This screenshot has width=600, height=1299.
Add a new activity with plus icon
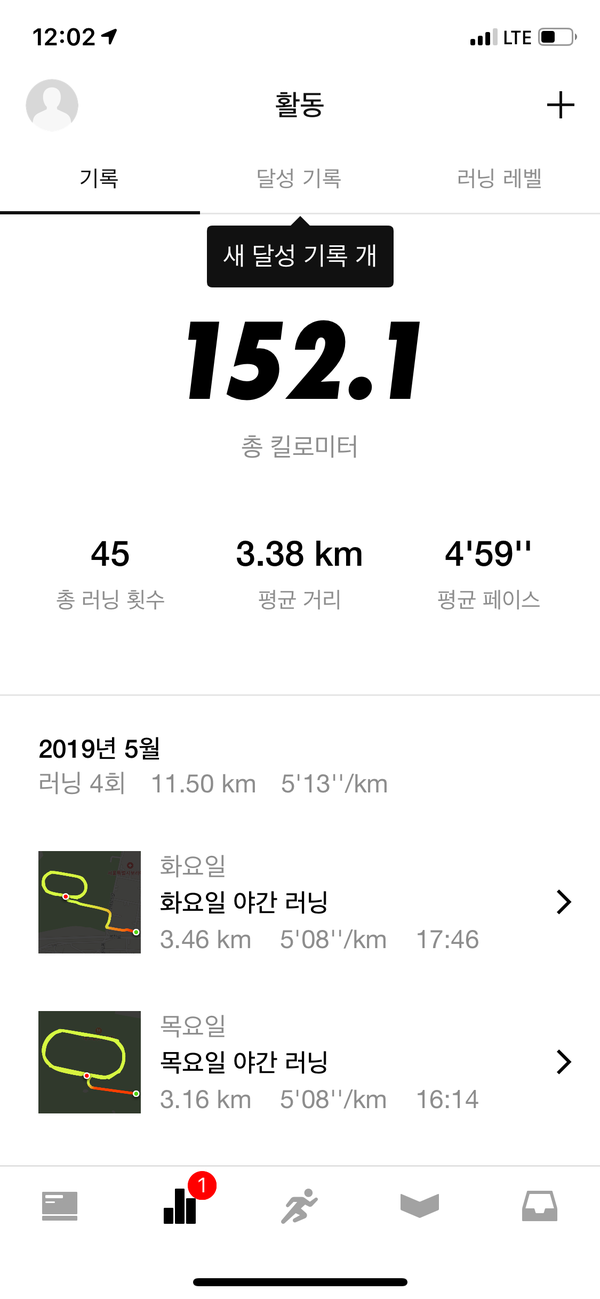561,105
